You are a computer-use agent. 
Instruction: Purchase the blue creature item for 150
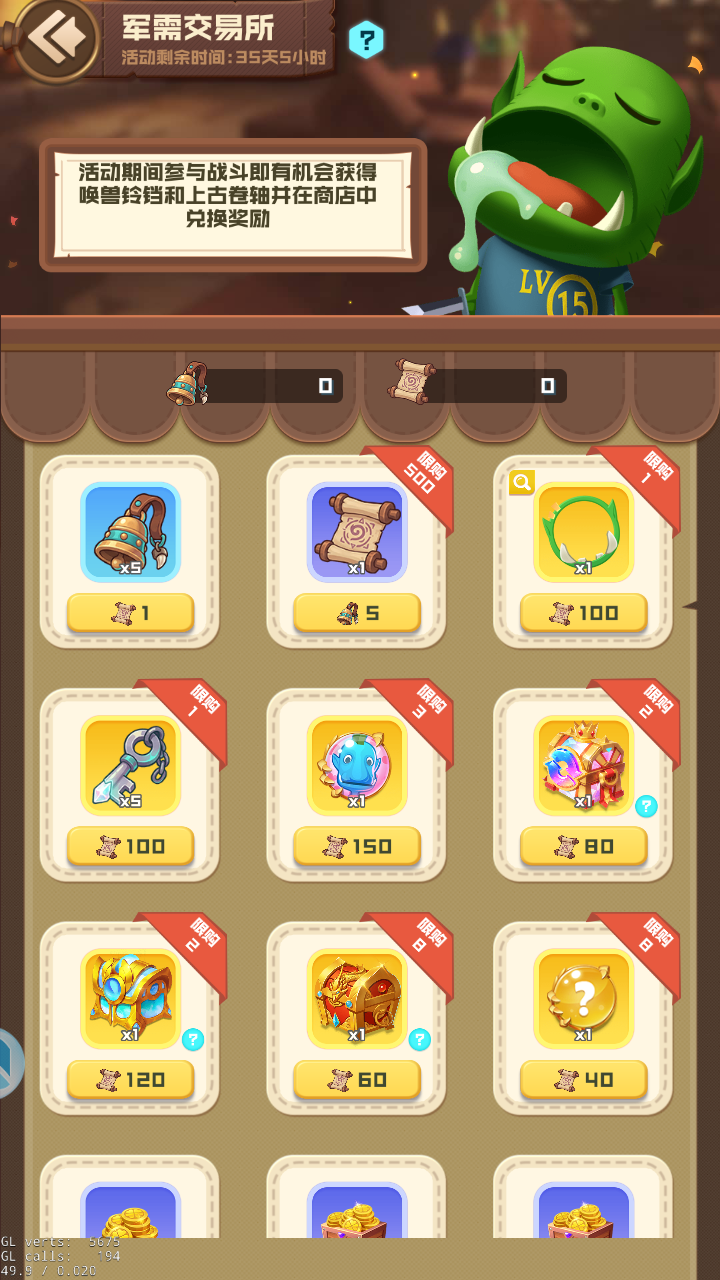pos(357,847)
